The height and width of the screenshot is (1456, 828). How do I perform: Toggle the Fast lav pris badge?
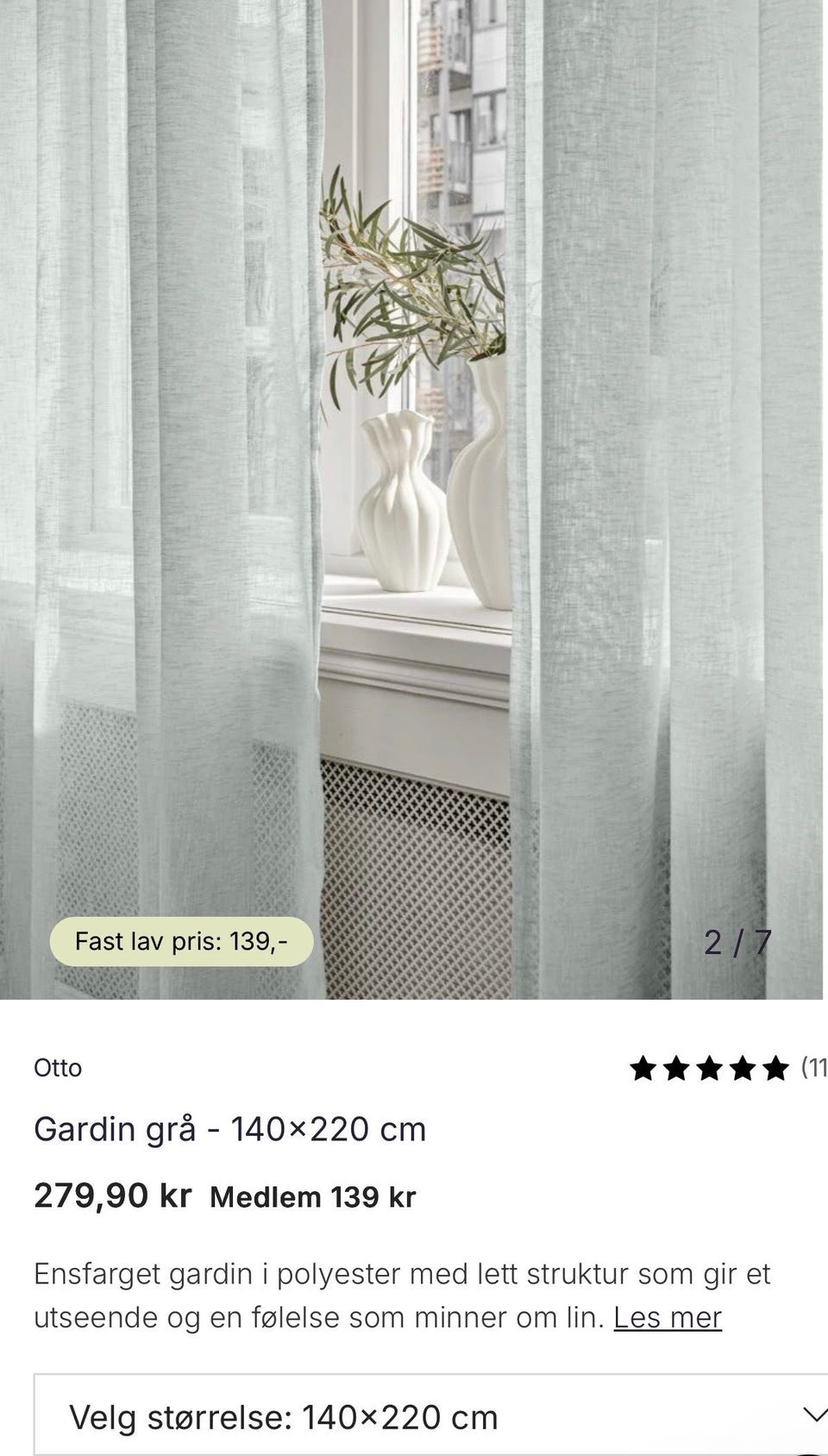(183, 941)
